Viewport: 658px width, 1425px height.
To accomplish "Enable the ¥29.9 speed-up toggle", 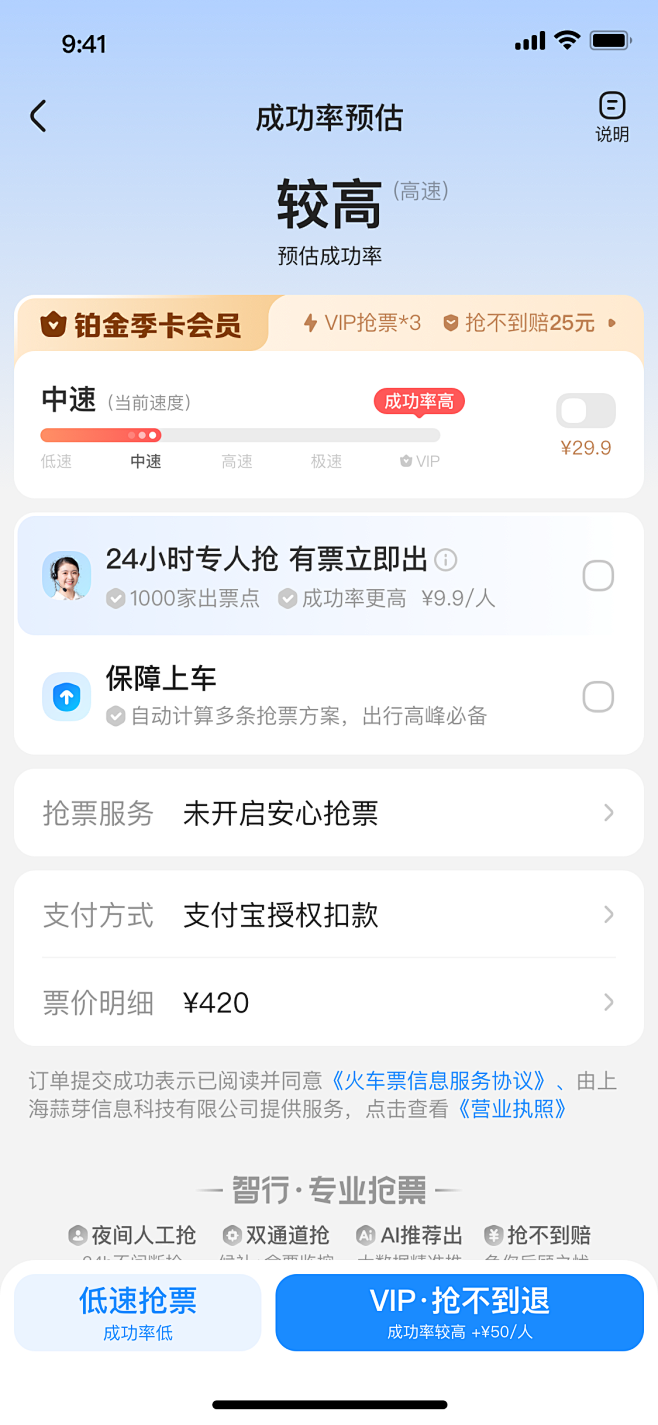I will (x=586, y=411).
